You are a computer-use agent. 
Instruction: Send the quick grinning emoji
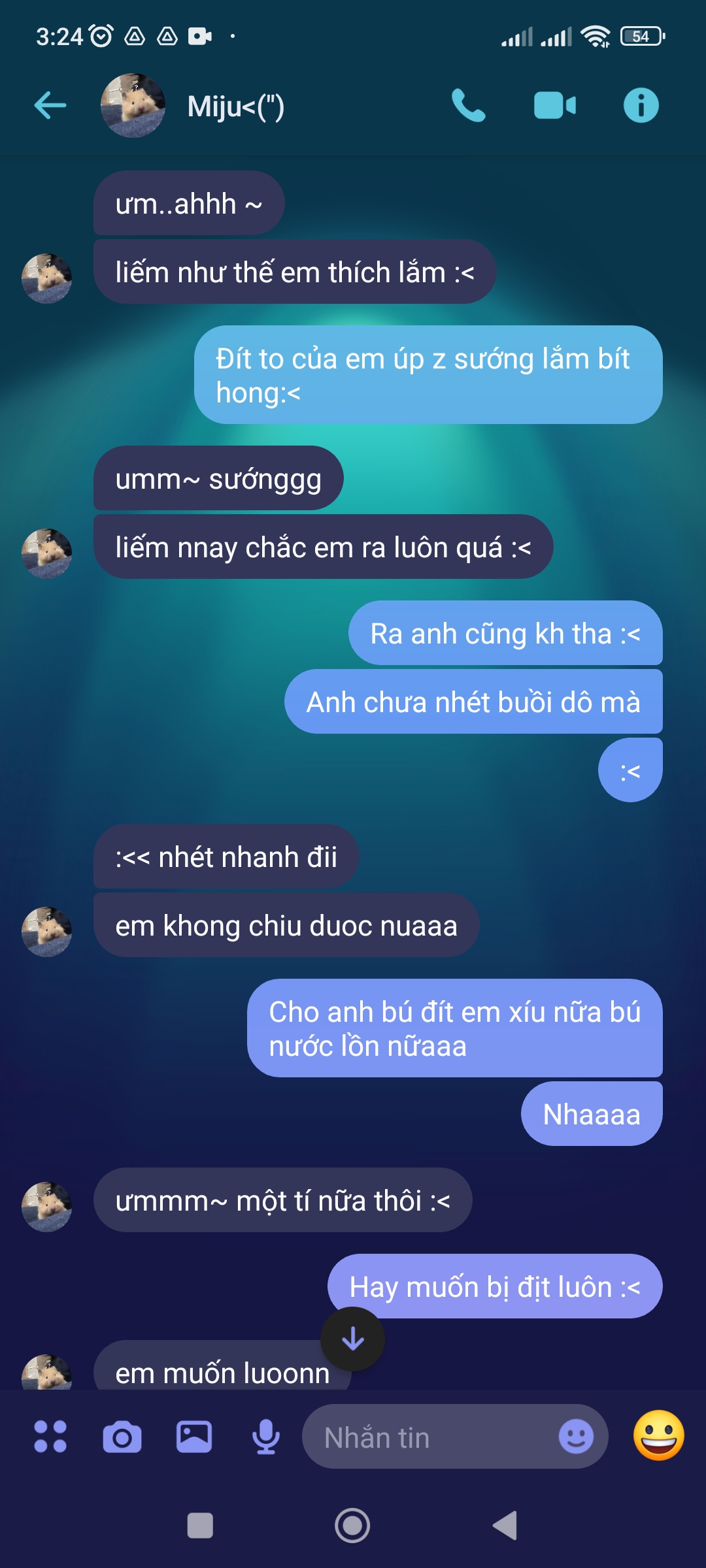(658, 1435)
